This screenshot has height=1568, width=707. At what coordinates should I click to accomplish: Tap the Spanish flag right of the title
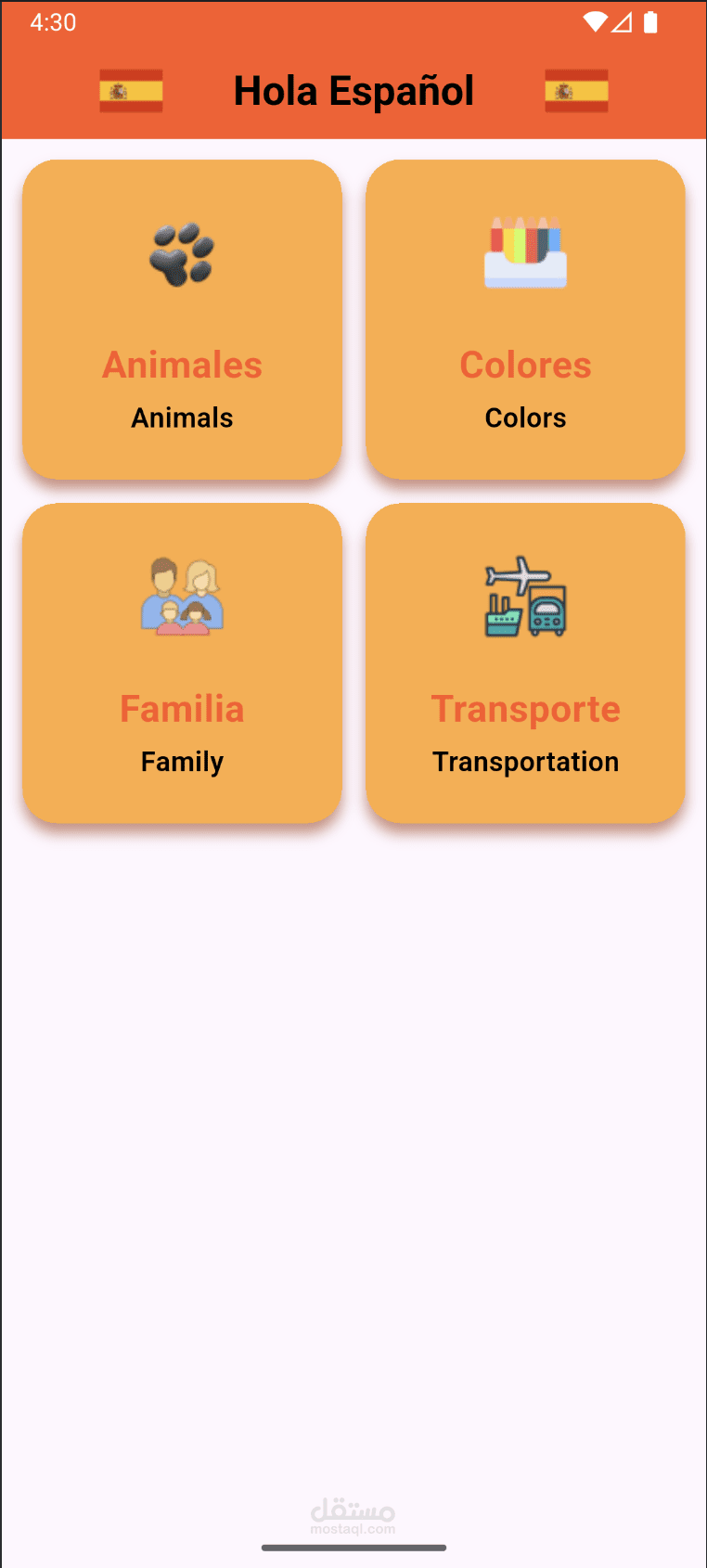point(576,90)
